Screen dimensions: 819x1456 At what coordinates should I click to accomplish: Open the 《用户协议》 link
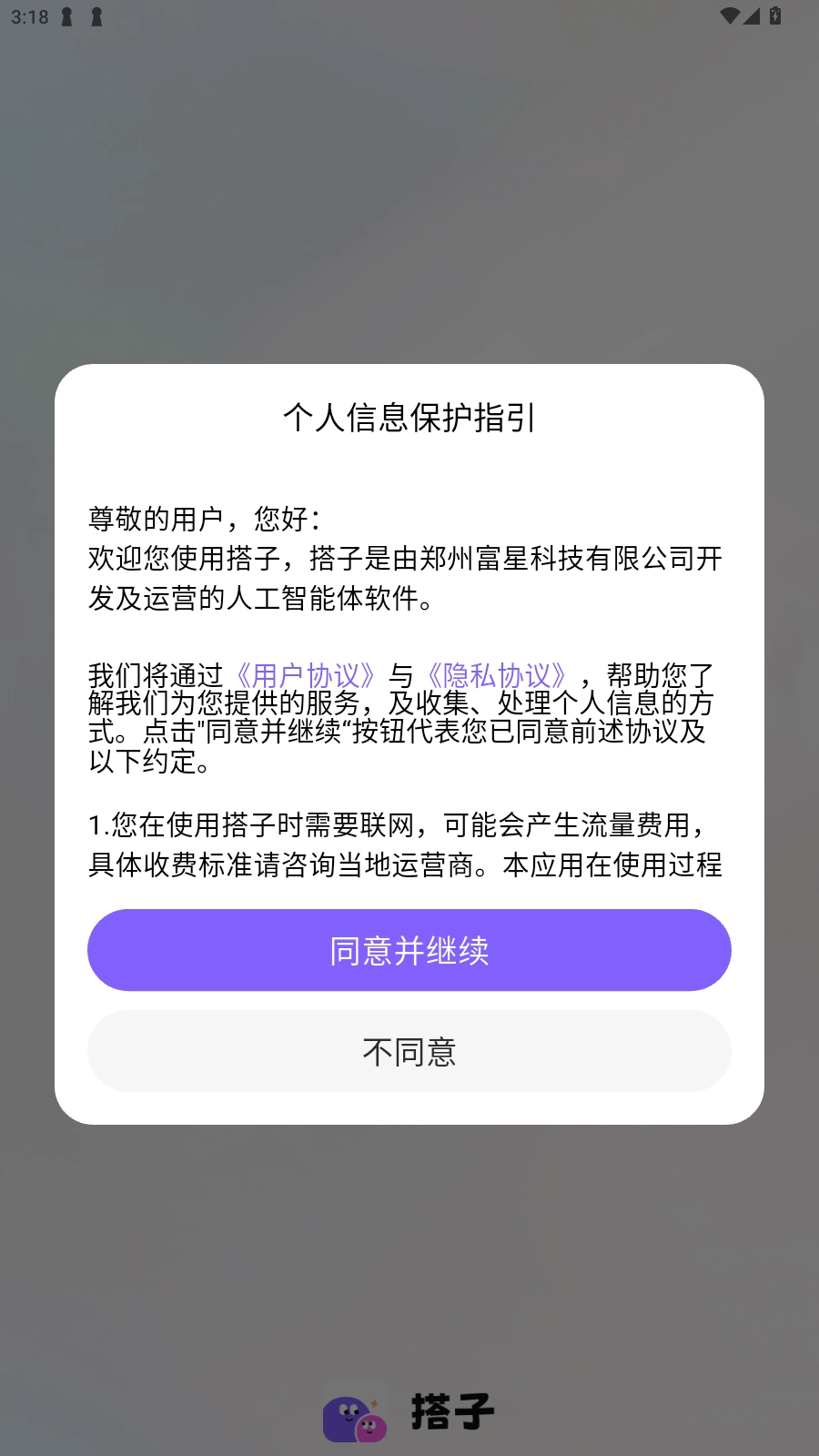click(305, 675)
